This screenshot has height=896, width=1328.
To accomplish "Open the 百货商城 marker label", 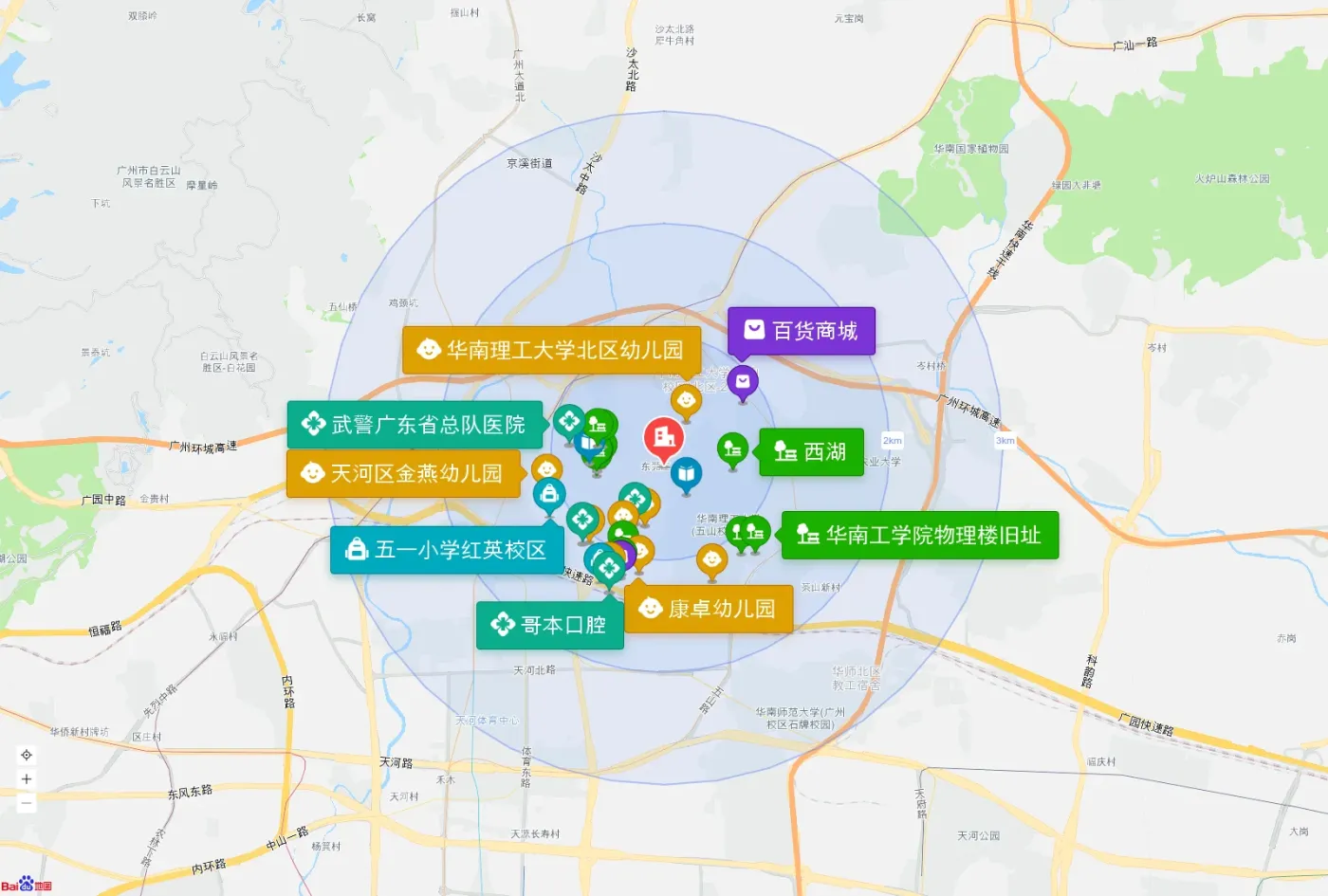I will tap(801, 331).
